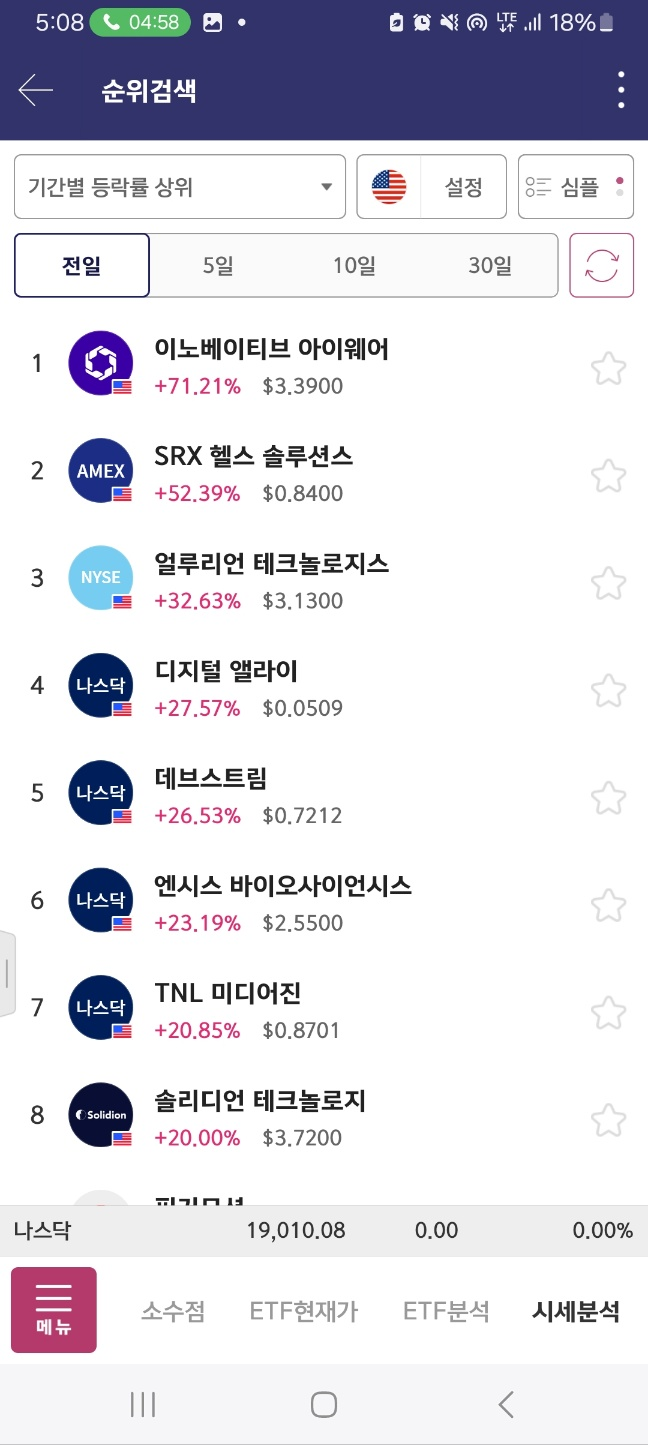Viewport: 648px width, 1445px height.
Task: Go back using the top arrow
Action: [x=36, y=91]
